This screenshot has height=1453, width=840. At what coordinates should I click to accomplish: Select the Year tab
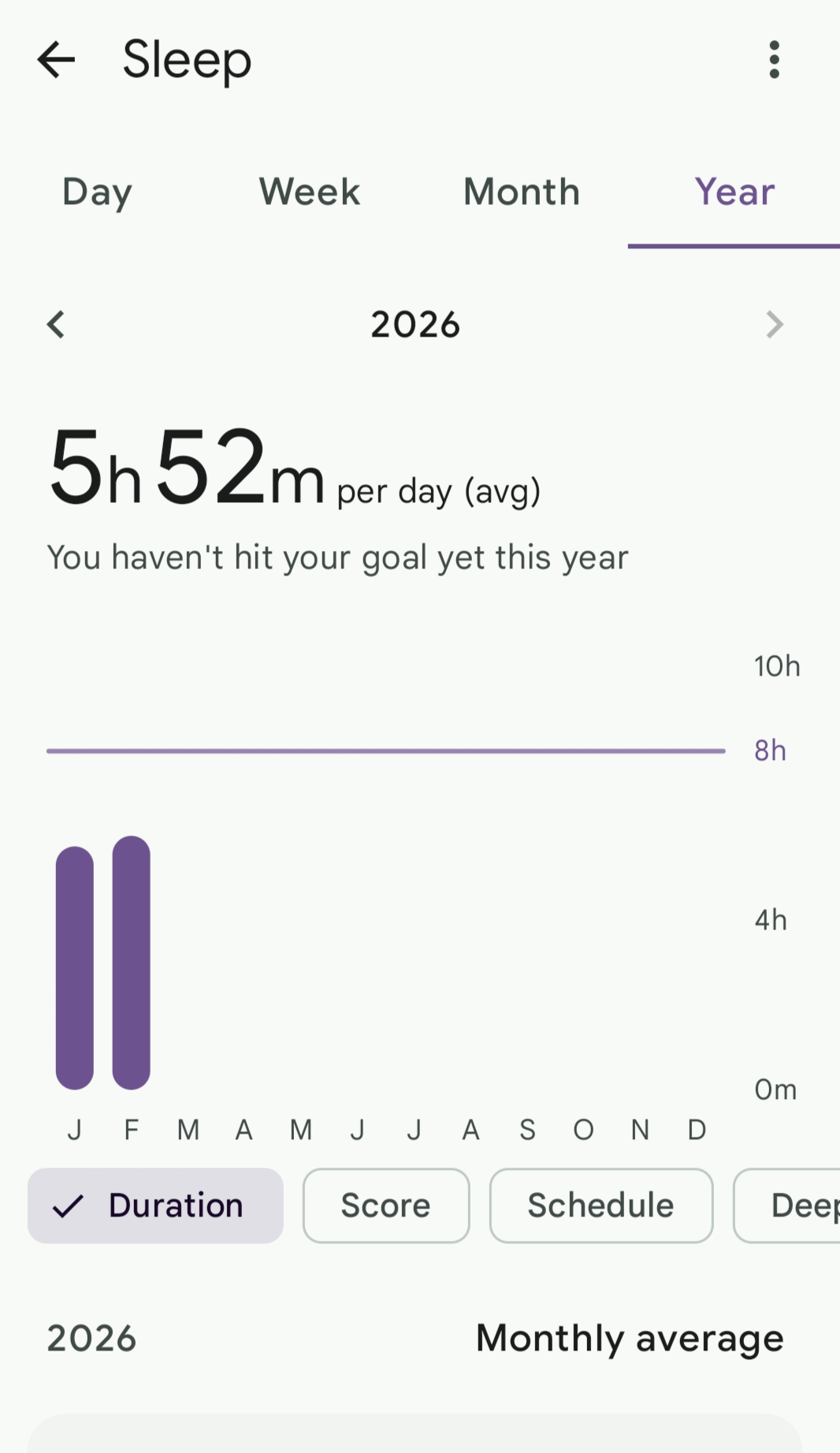[734, 192]
